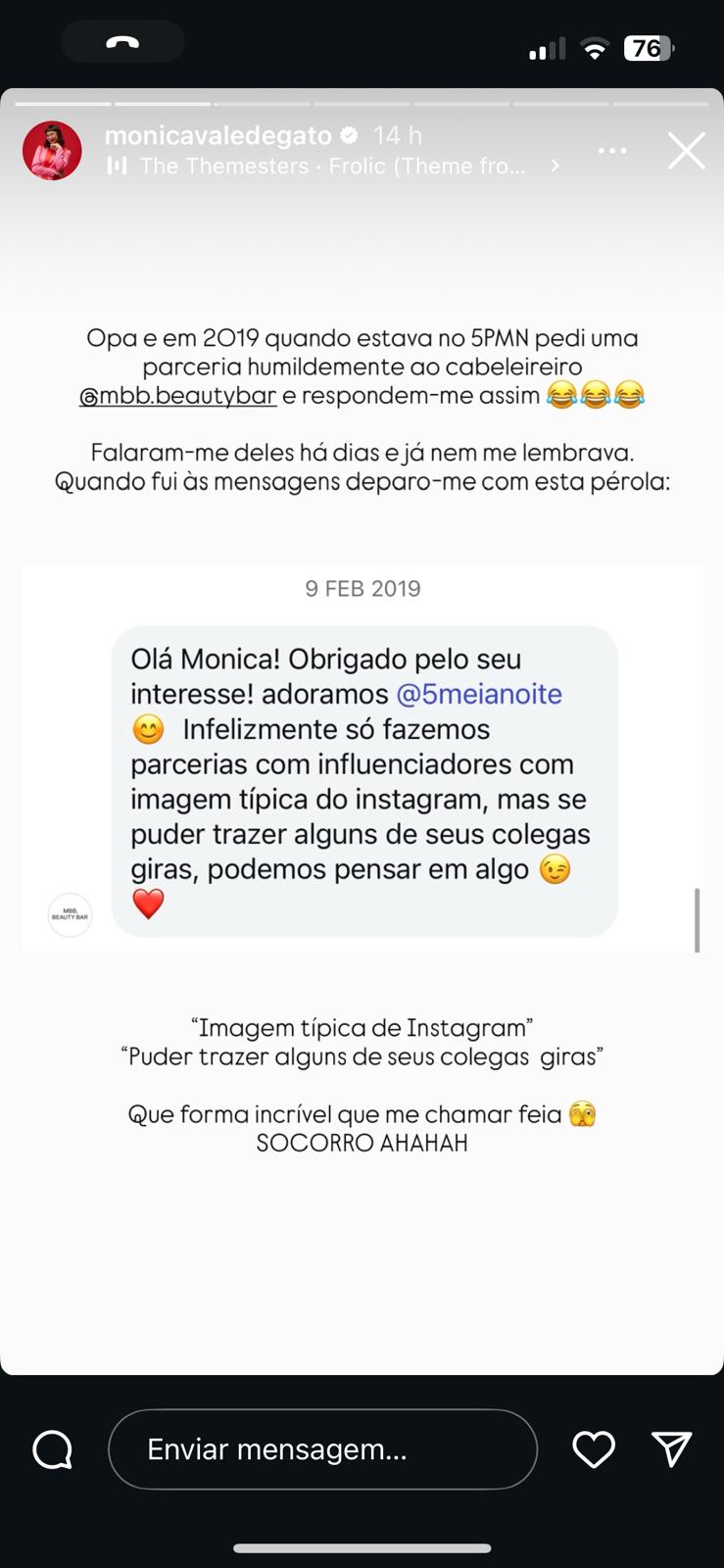Return to the ongoing call pill
This screenshot has height=1568, width=724.
pos(122,42)
